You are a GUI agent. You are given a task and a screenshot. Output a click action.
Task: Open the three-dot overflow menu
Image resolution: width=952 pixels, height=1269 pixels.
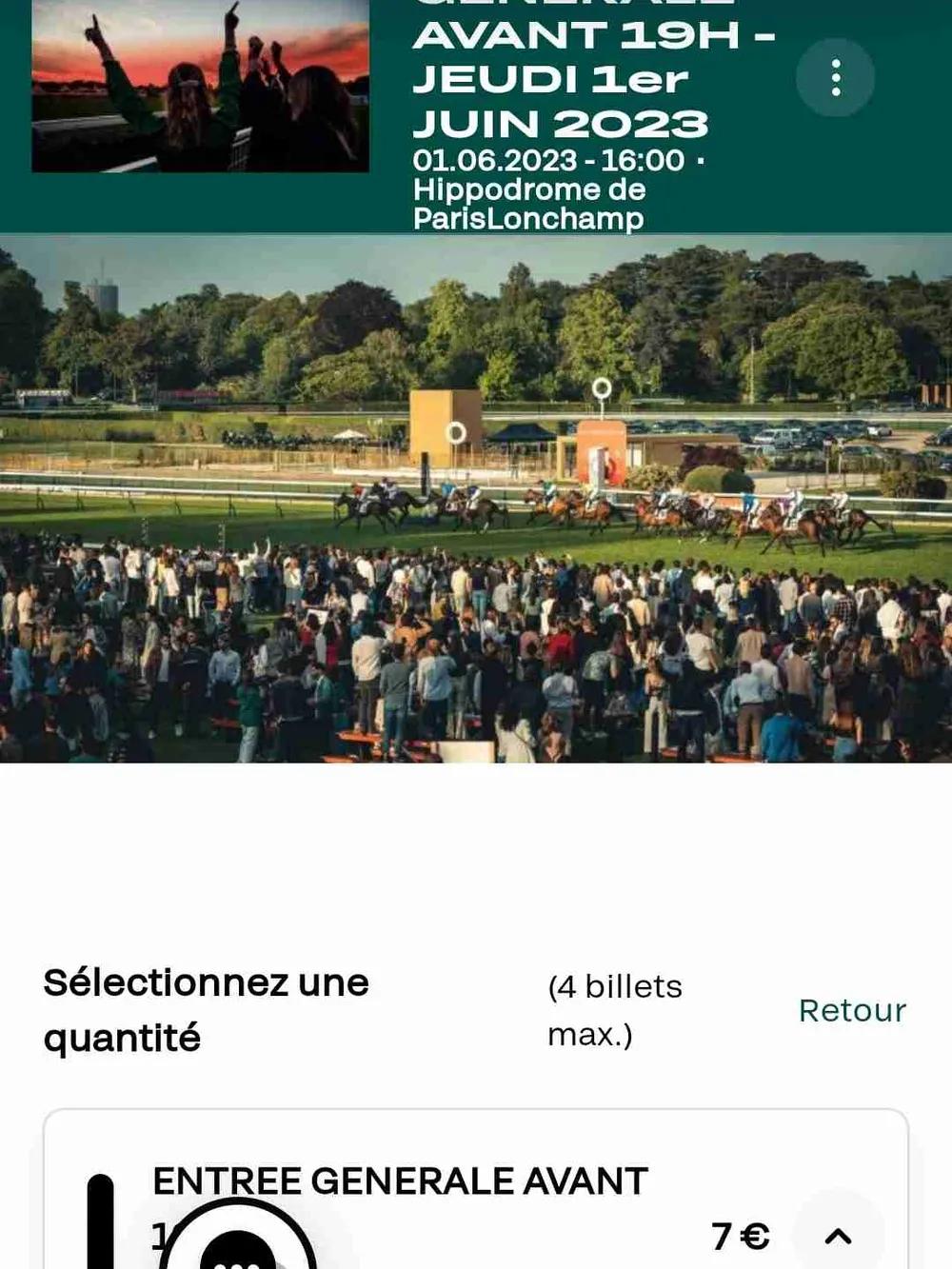(x=835, y=78)
